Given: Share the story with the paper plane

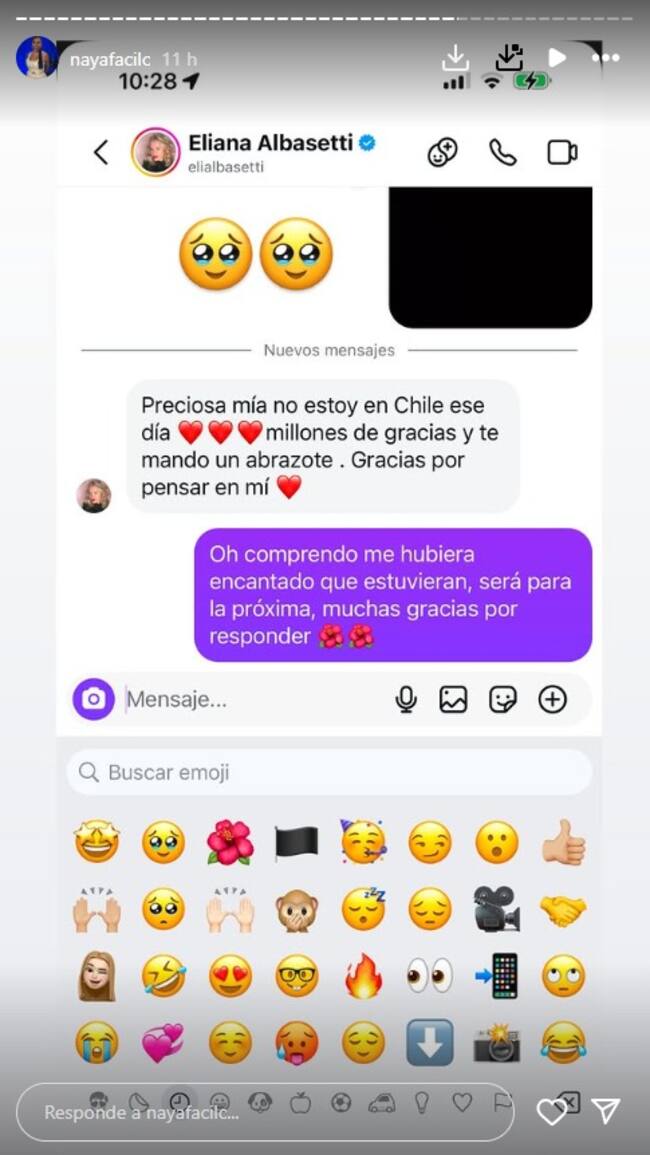Looking at the screenshot, I should tap(606, 1111).
